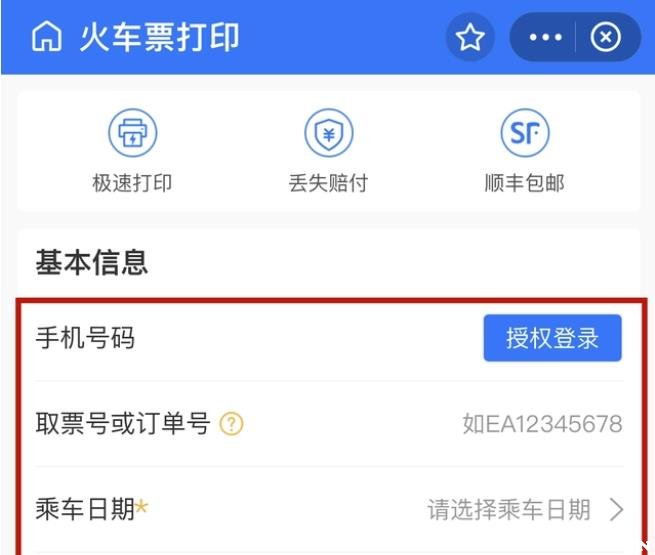
Task: Open help for 取票号或订单号
Action: (x=232, y=424)
